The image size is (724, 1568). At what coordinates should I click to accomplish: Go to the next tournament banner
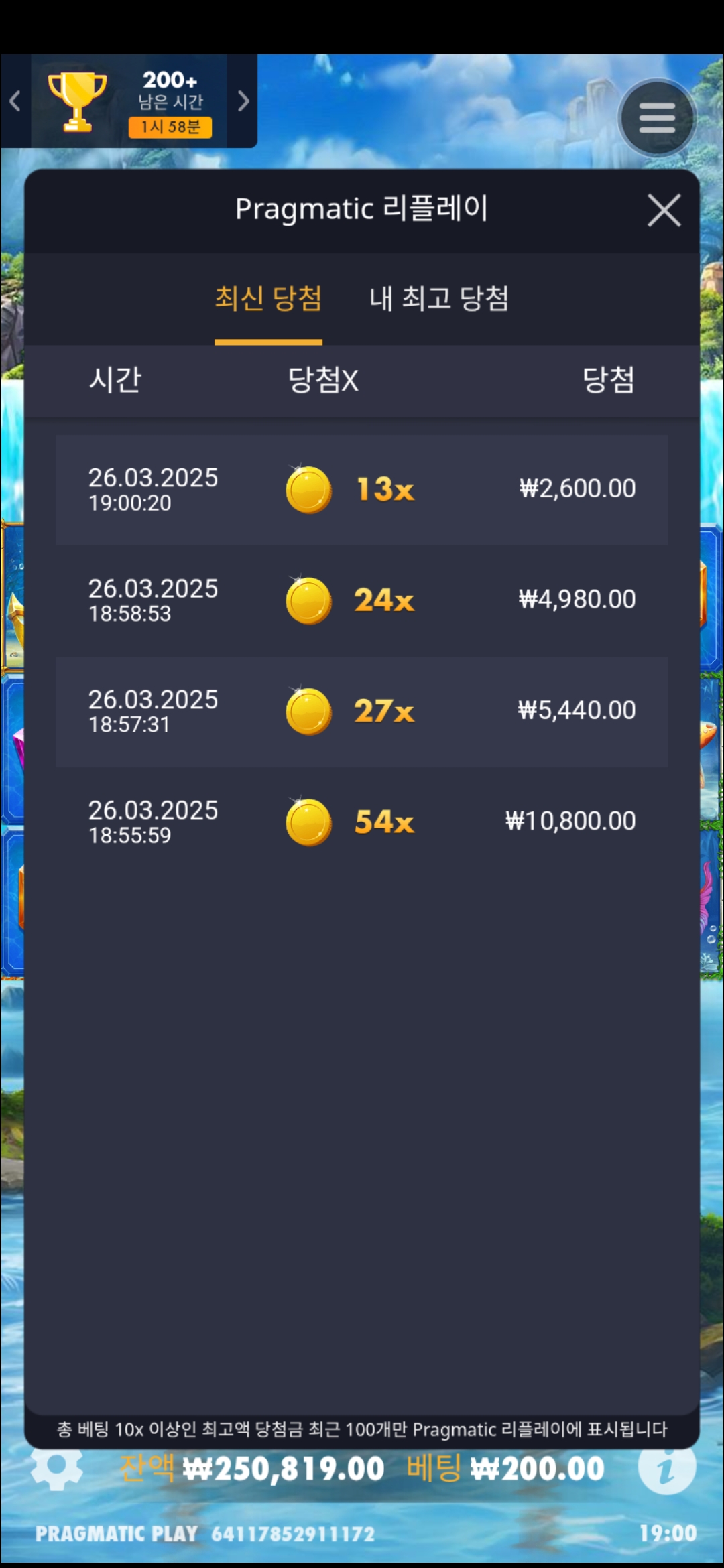click(x=243, y=101)
